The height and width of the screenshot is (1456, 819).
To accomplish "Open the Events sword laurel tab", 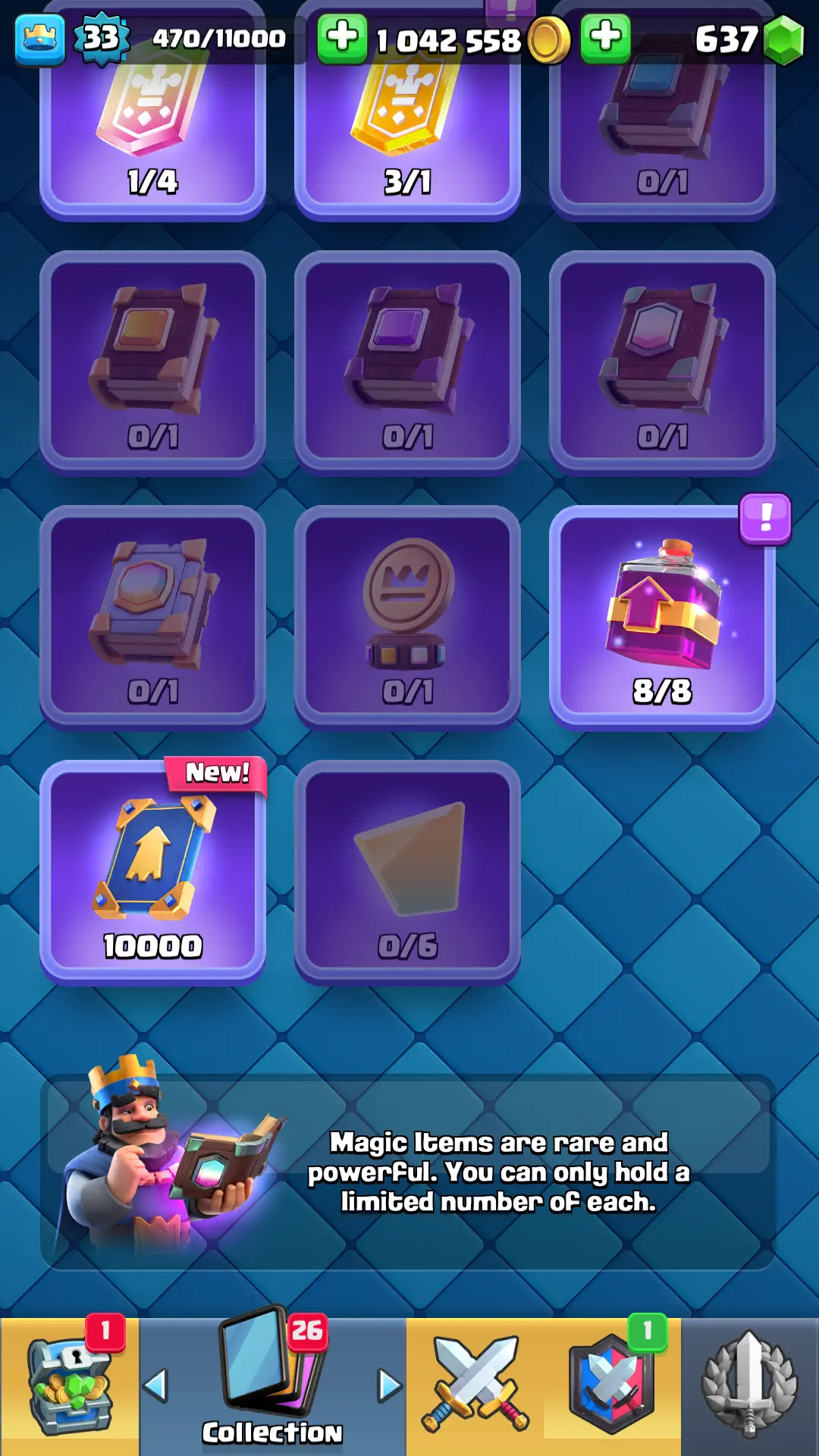I will (x=749, y=1388).
